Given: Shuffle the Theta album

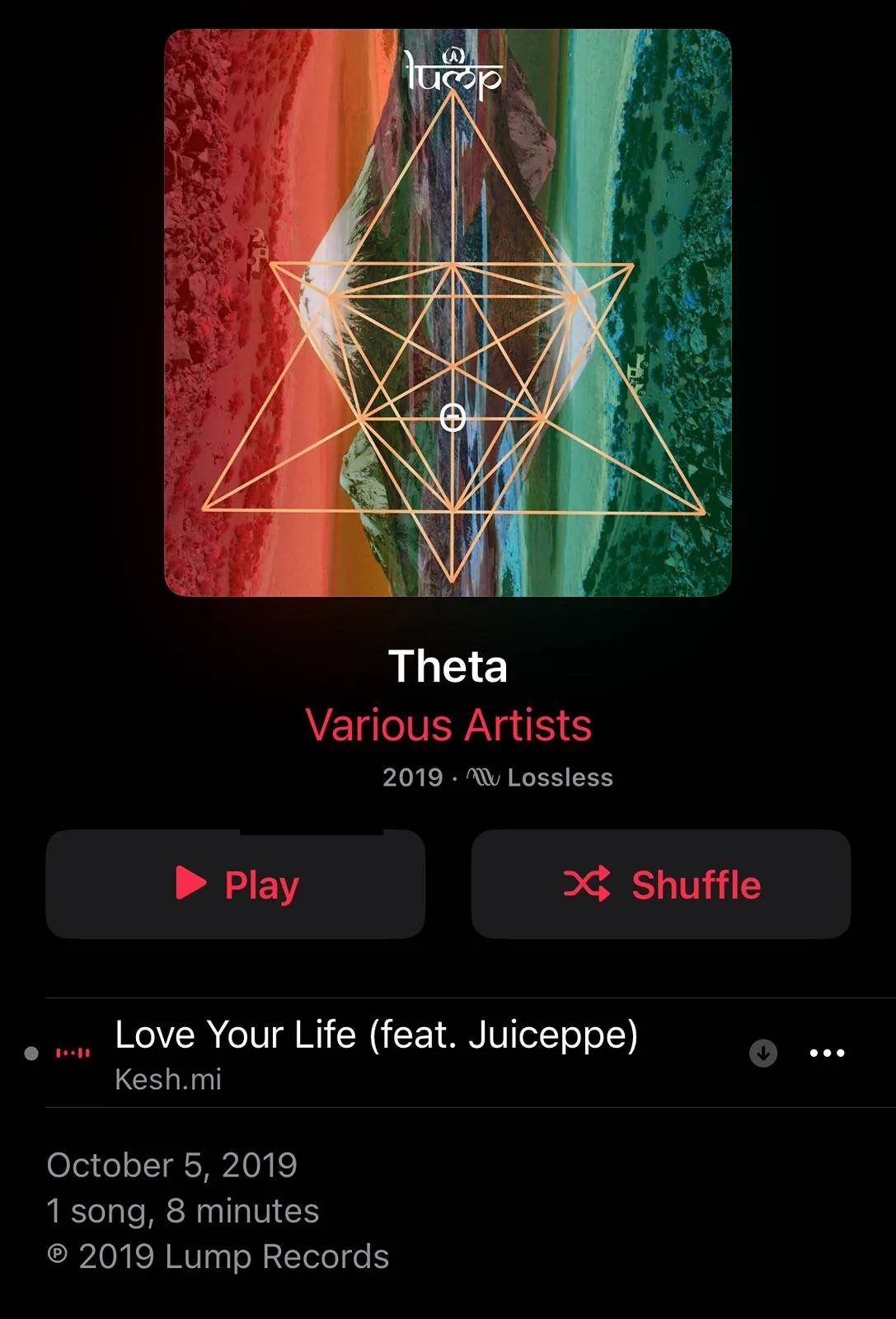Looking at the screenshot, I should [661, 885].
